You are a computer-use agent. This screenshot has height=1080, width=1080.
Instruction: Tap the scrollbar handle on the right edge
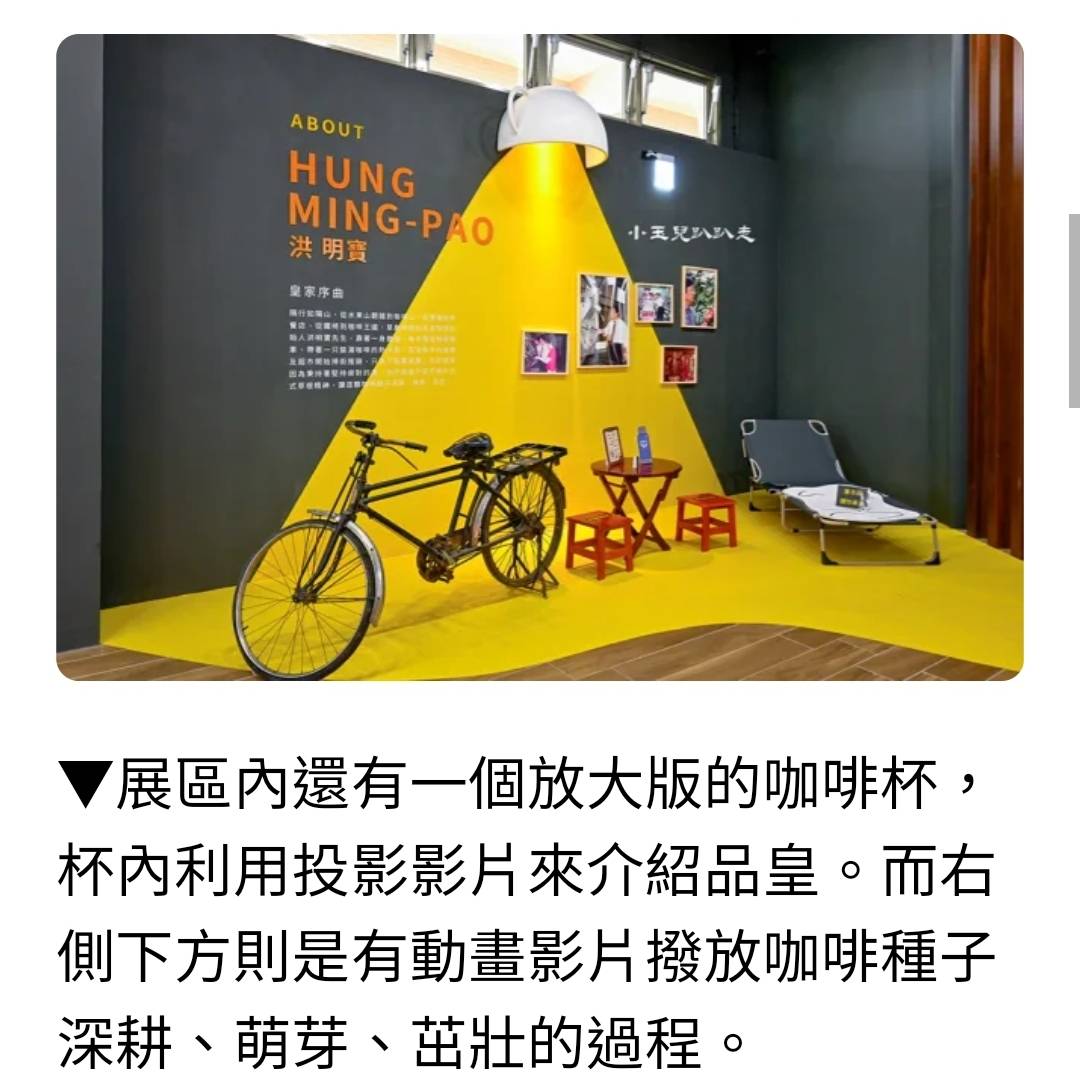pyautogui.click(x=1074, y=310)
